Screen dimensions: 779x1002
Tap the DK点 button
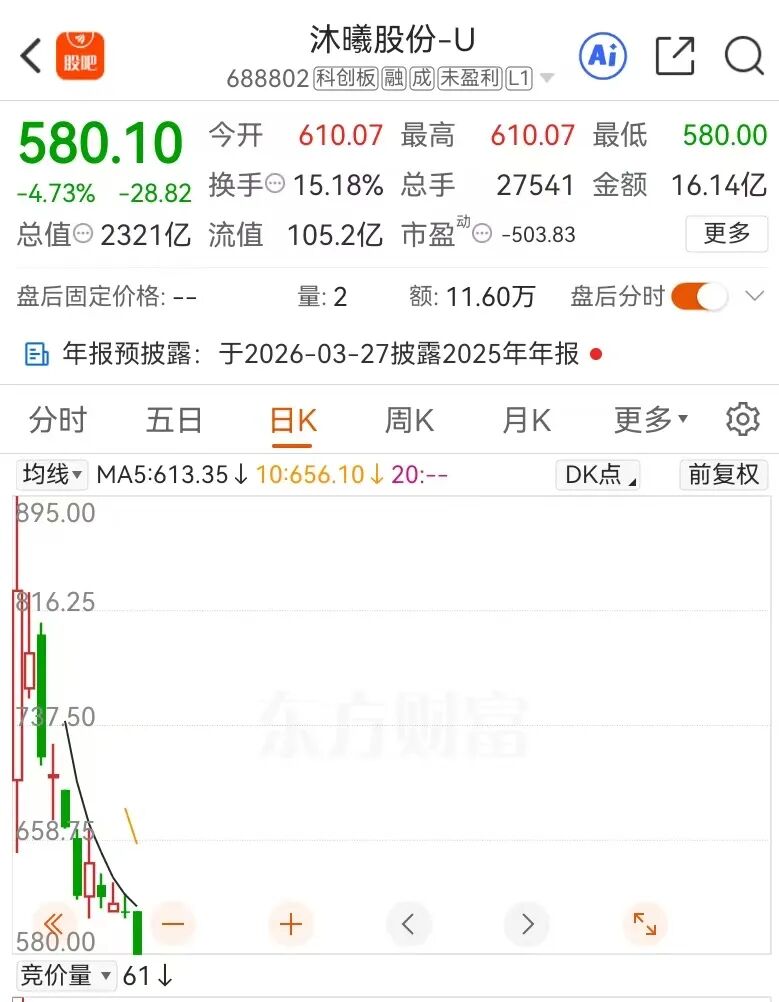point(597,474)
